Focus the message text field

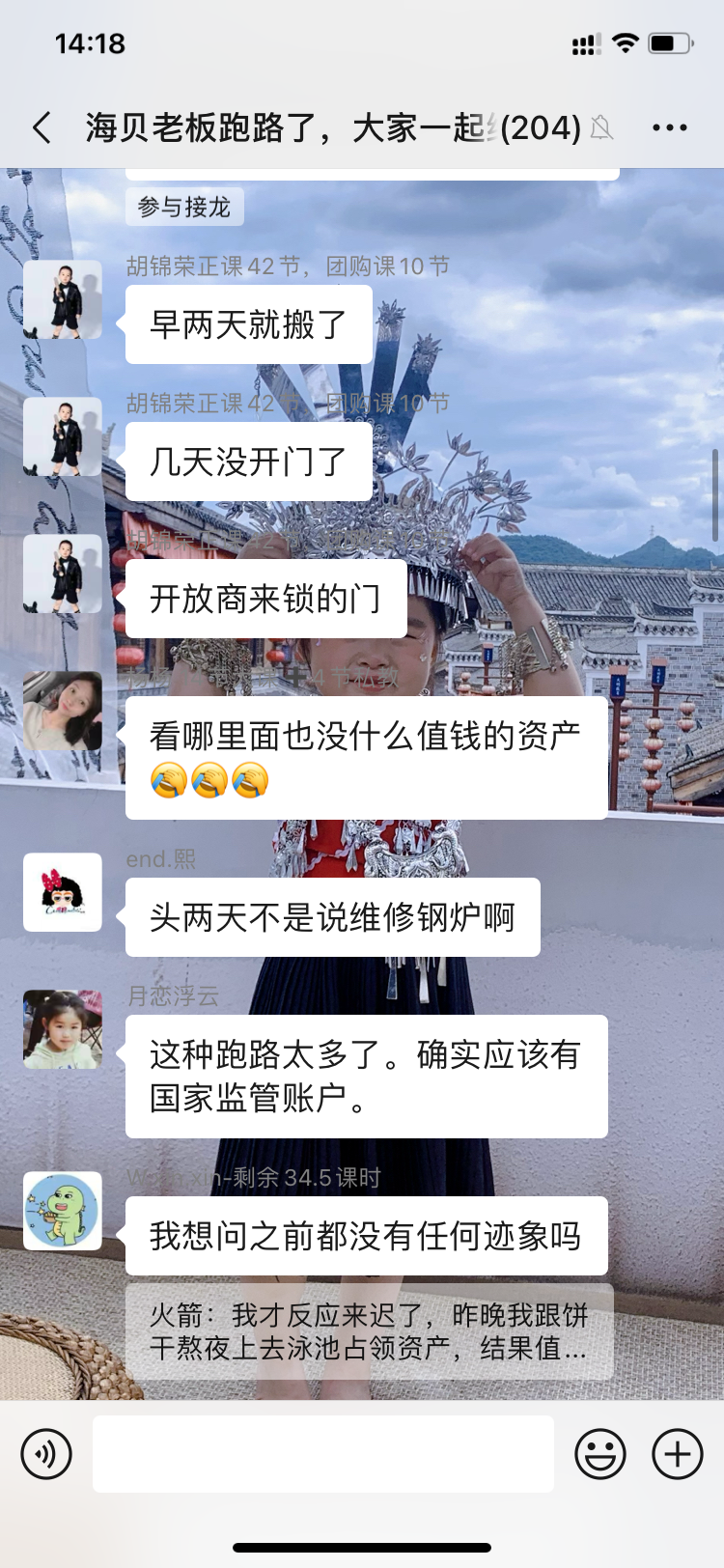[322, 1453]
